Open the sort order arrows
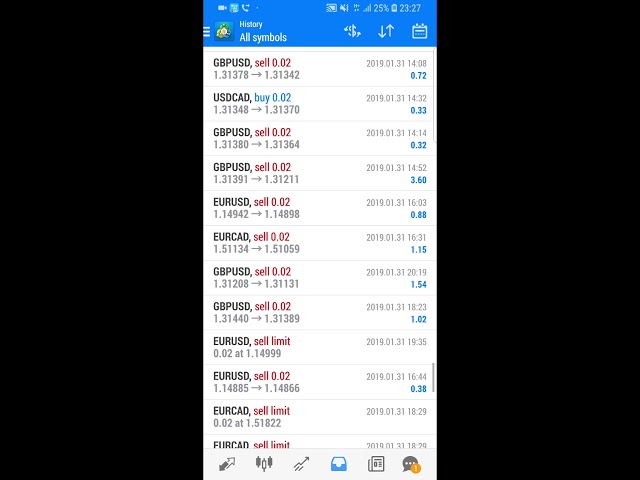The image size is (640, 480). (386, 31)
